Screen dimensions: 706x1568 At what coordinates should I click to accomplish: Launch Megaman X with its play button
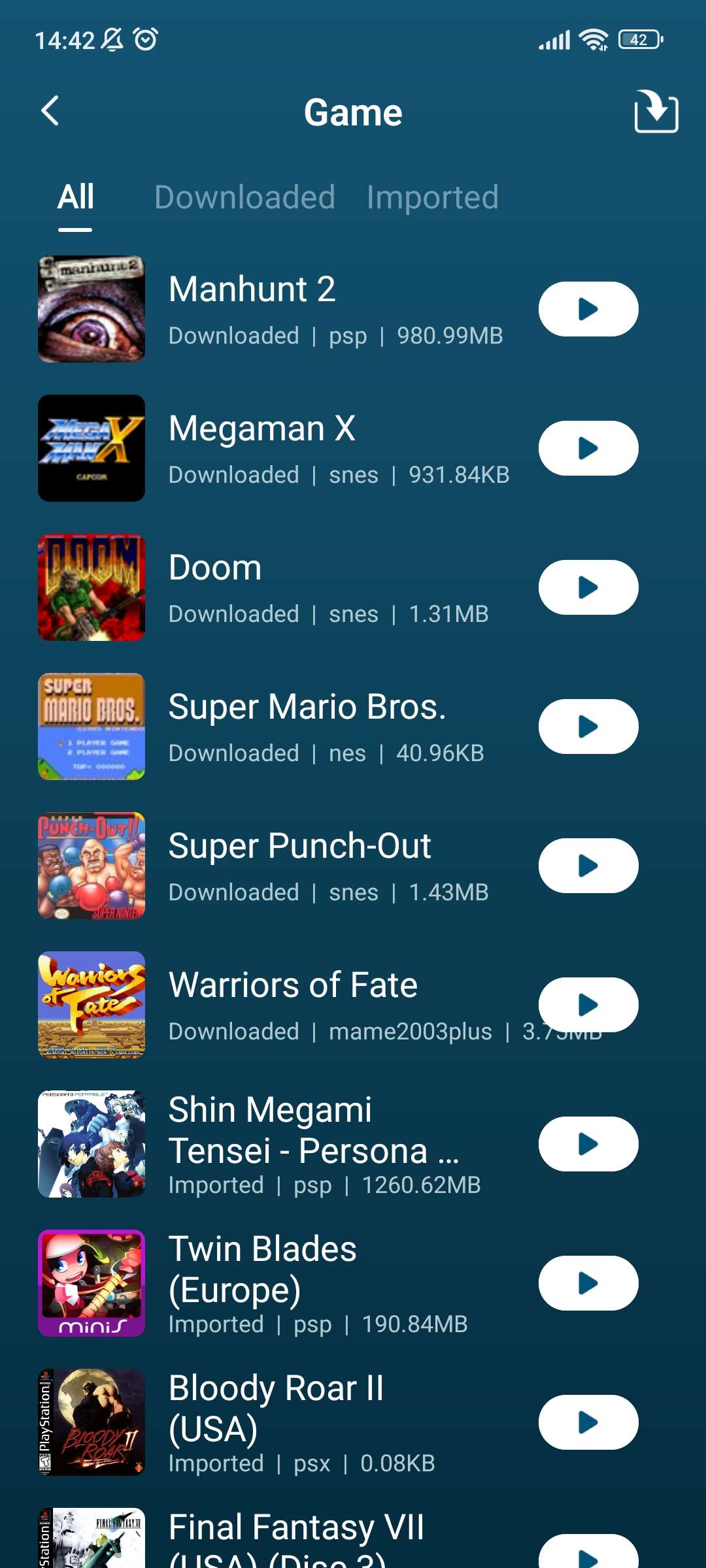[x=588, y=448]
